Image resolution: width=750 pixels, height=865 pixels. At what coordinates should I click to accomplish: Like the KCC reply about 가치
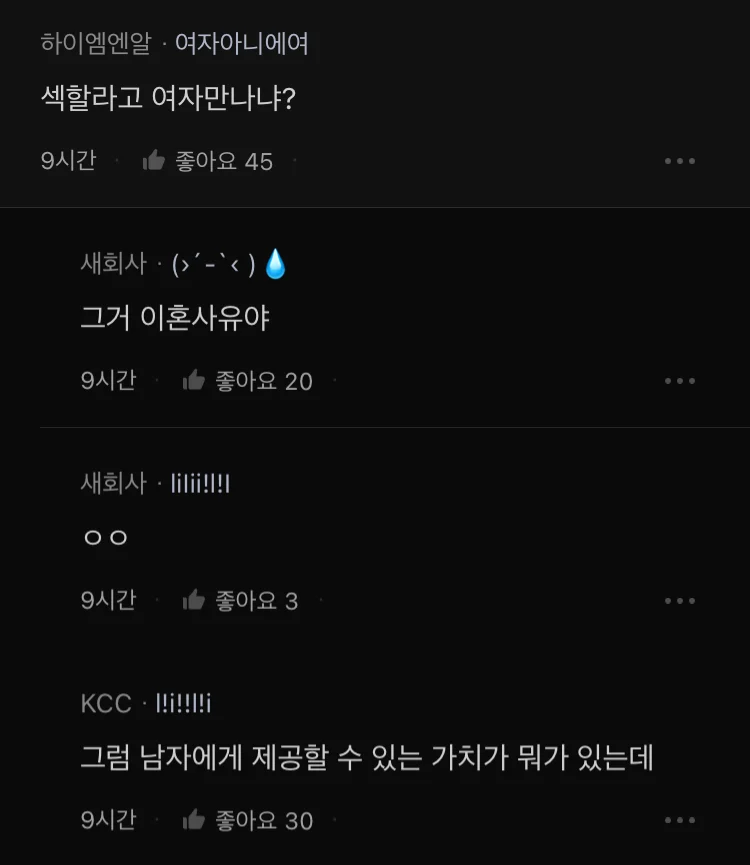(x=194, y=821)
